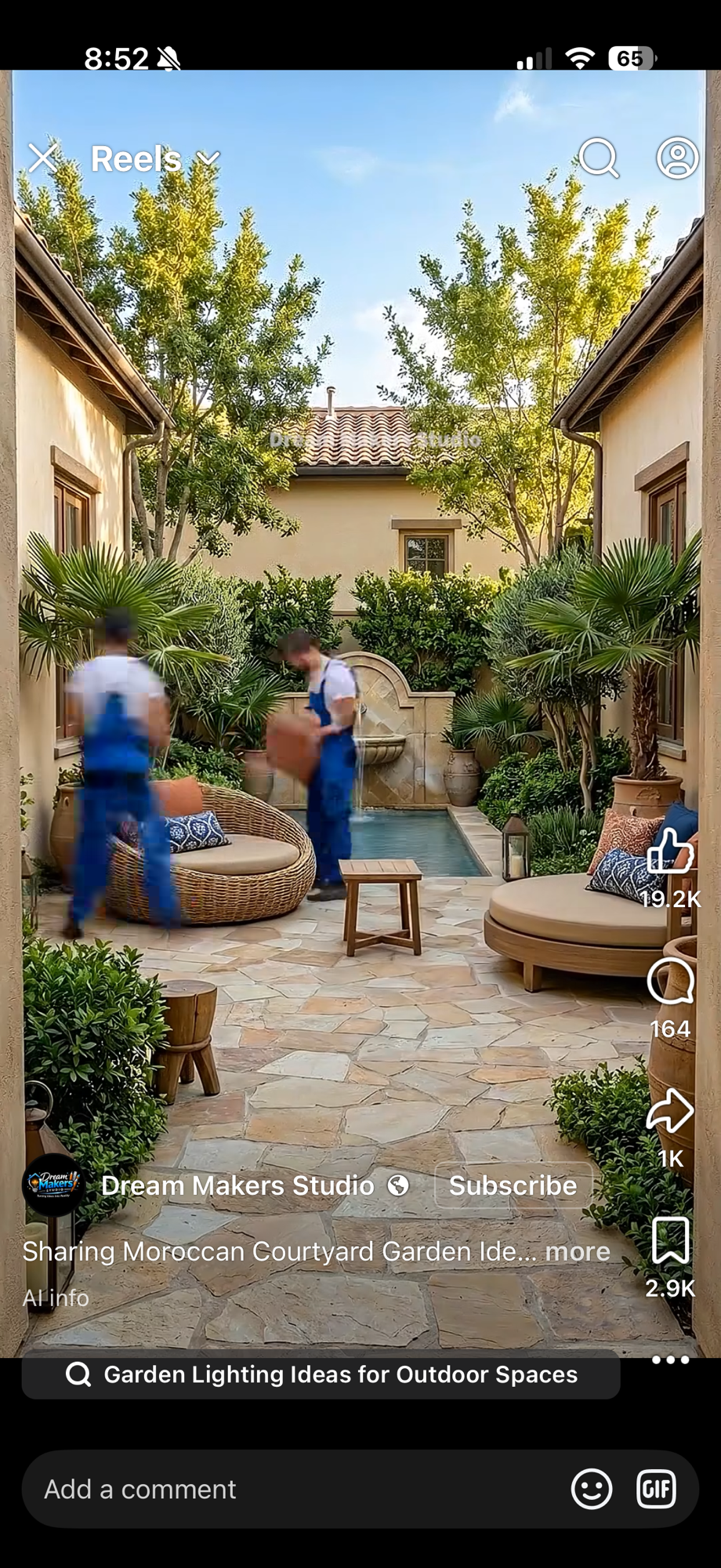721x1568 pixels.
Task: Subscribe to Dream Makers Studio
Action: 513,1185
